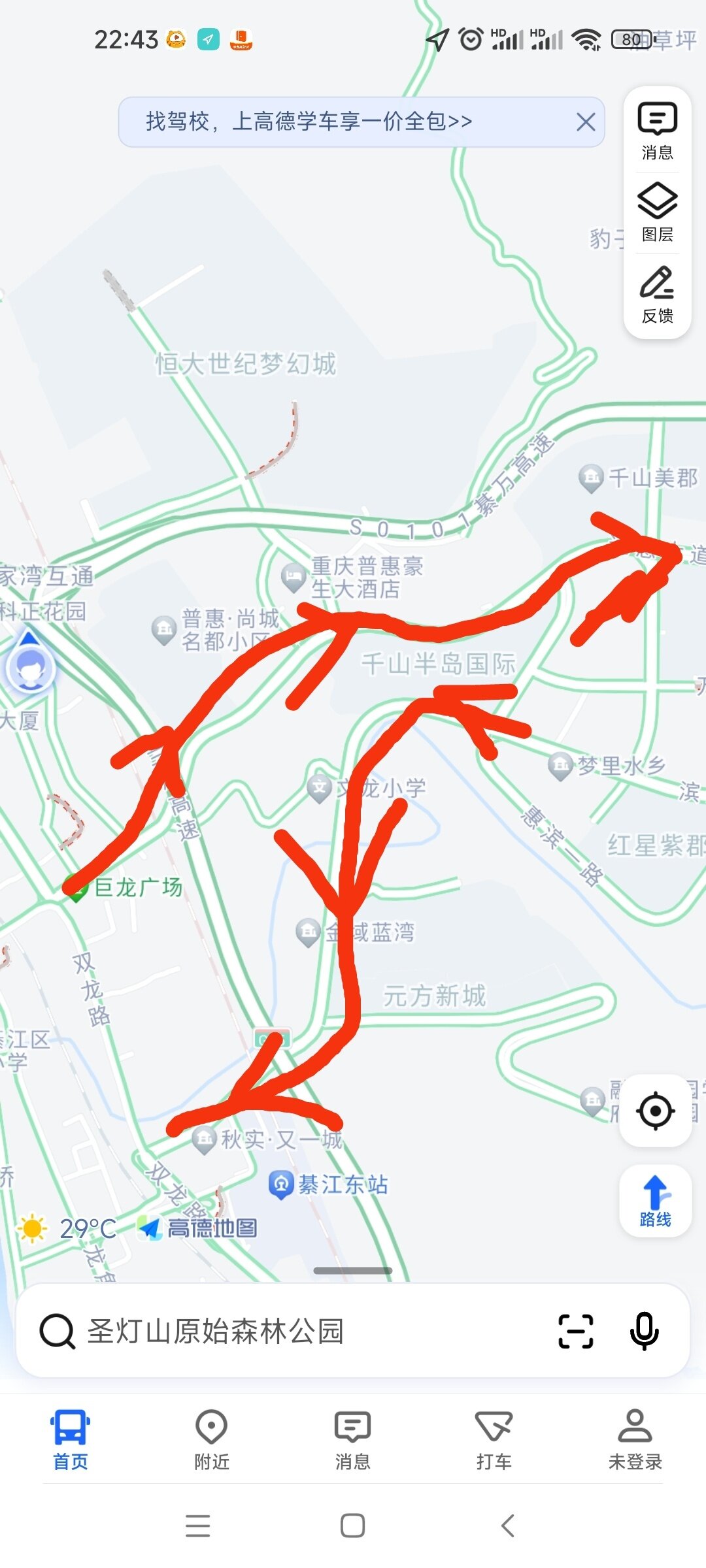Open the scan icon in the search bar
This screenshot has width=706, height=1568.
[x=575, y=1331]
